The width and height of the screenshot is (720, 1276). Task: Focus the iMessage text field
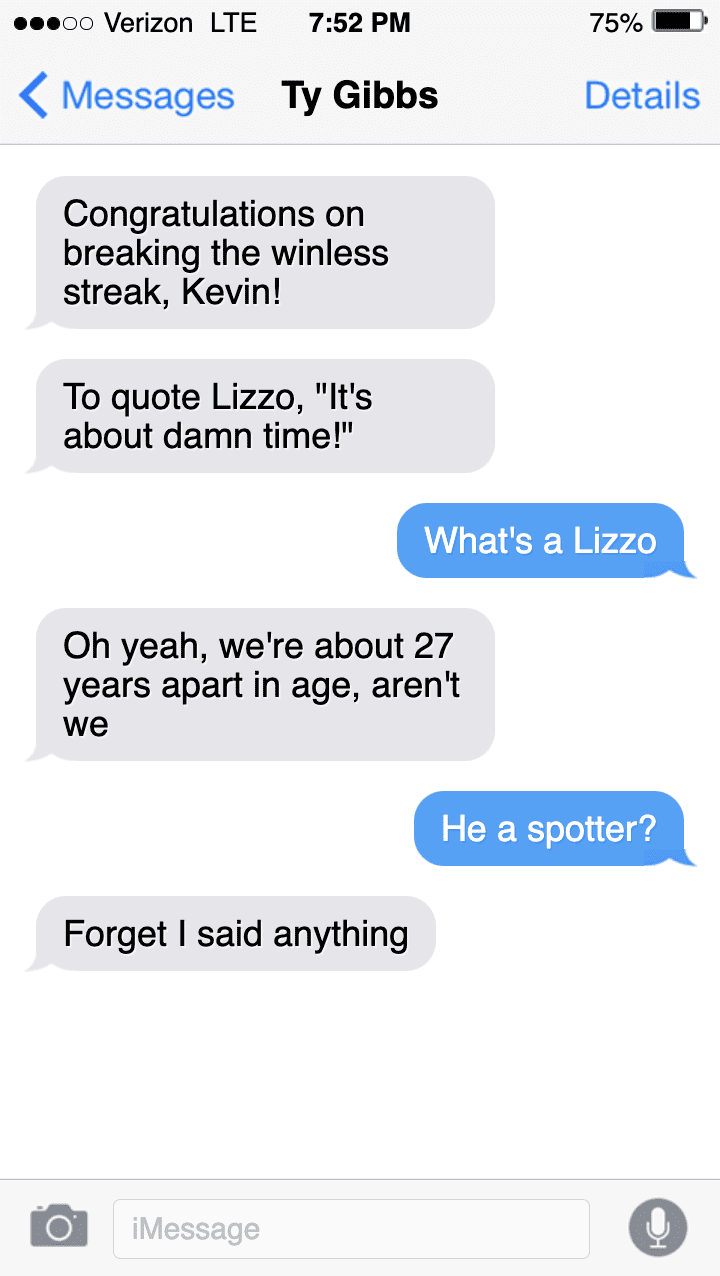350,1228
